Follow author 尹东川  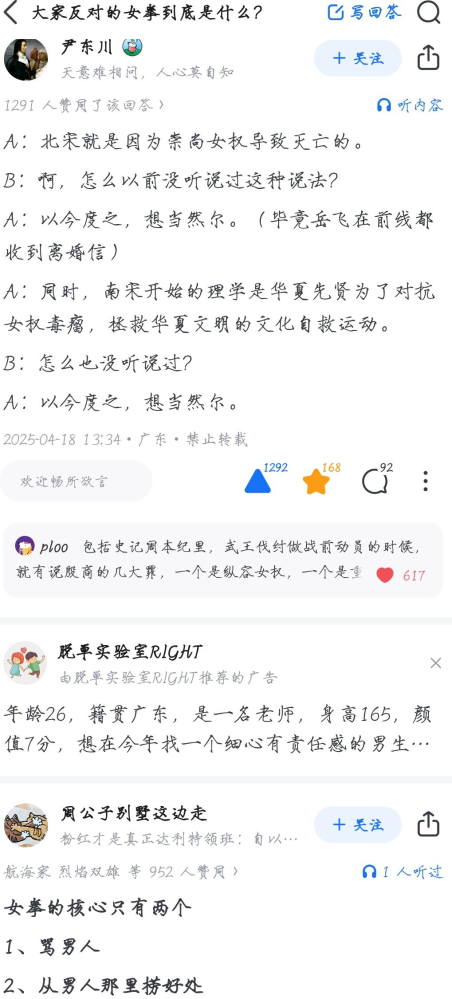click(358, 58)
